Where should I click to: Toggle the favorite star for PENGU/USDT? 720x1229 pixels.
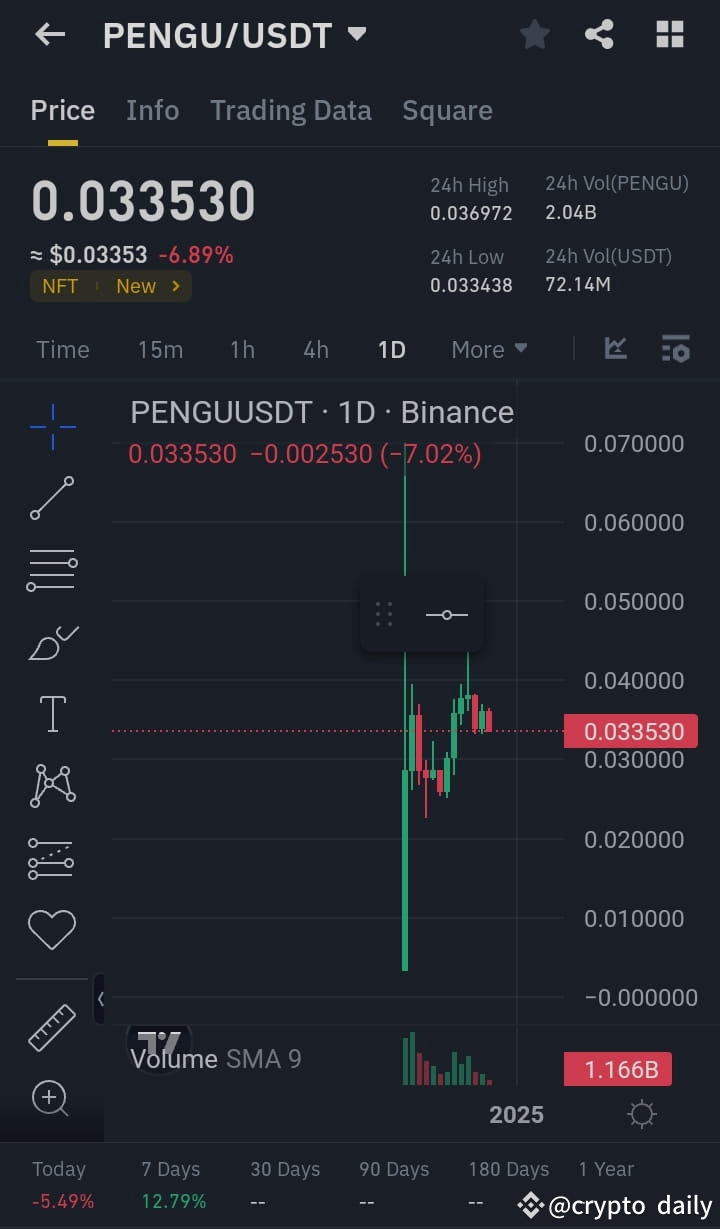[x=534, y=33]
